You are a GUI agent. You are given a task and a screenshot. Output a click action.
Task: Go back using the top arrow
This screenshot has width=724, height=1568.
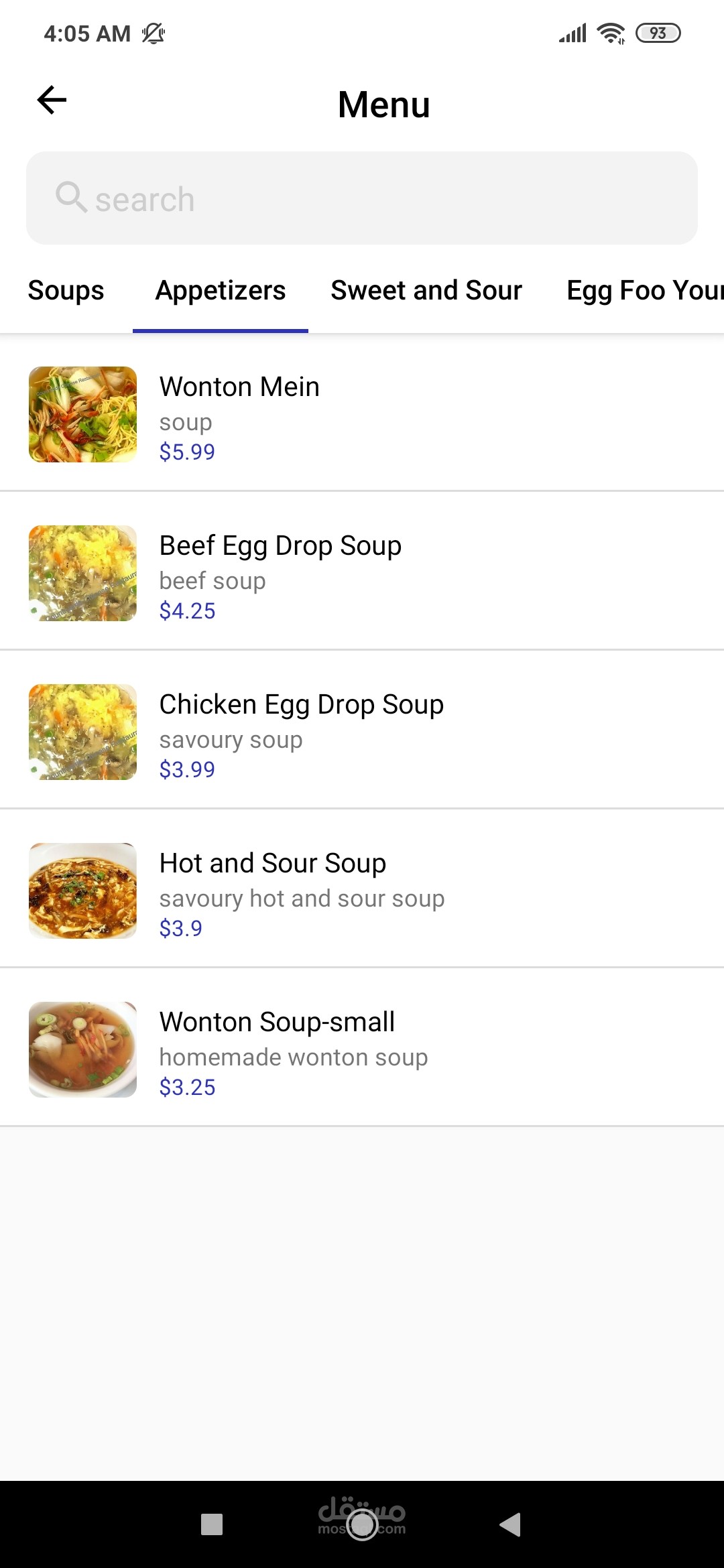tap(52, 101)
